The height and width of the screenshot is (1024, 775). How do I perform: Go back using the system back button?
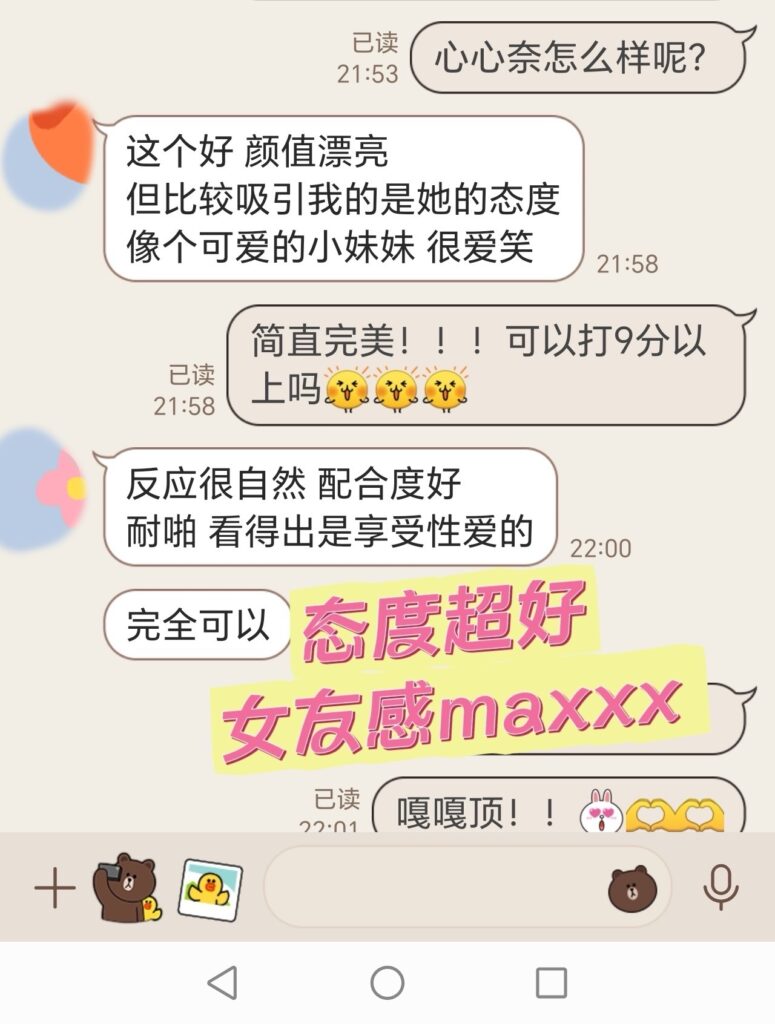click(x=222, y=982)
